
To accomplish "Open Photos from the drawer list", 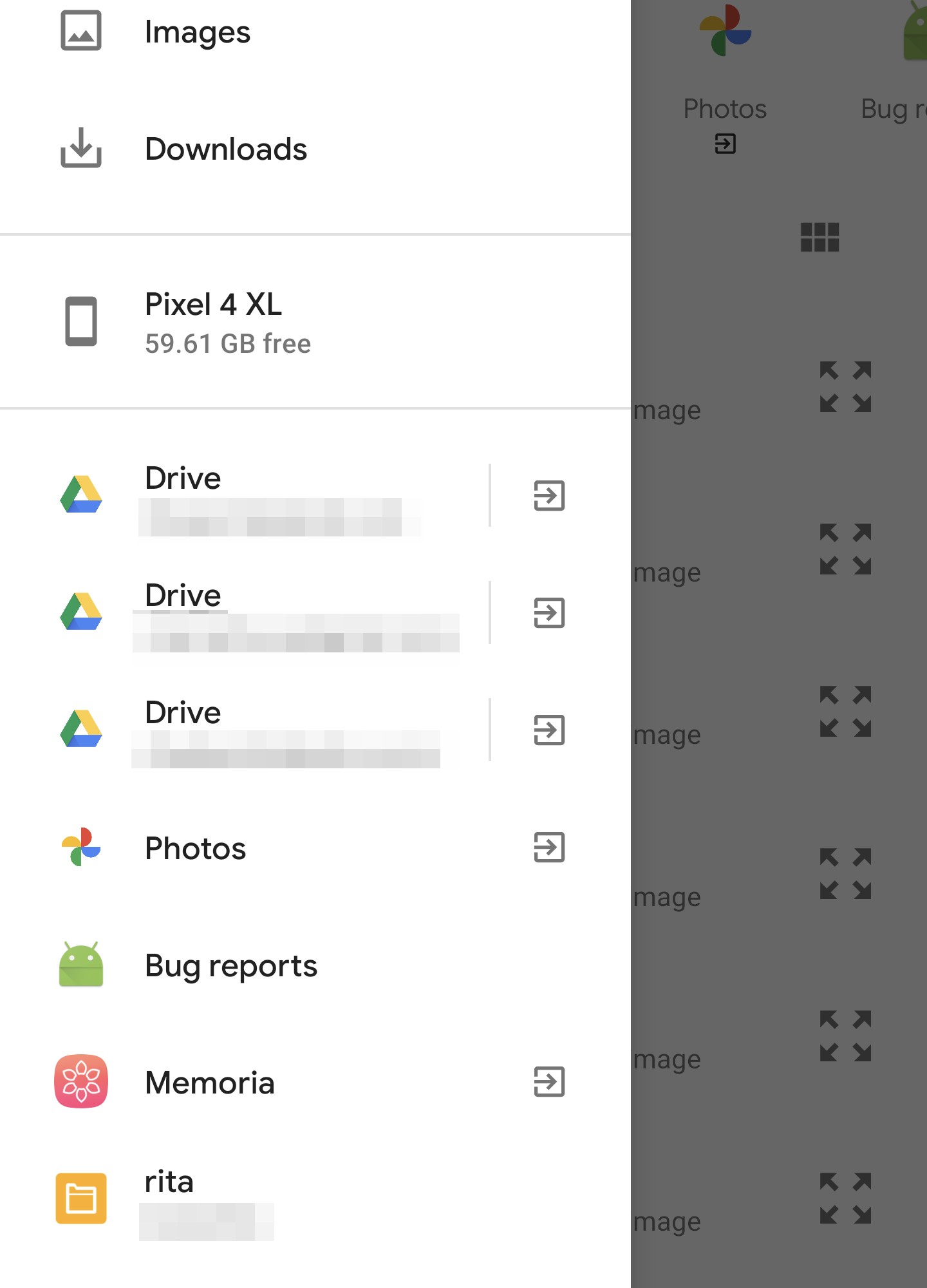I will (x=195, y=848).
